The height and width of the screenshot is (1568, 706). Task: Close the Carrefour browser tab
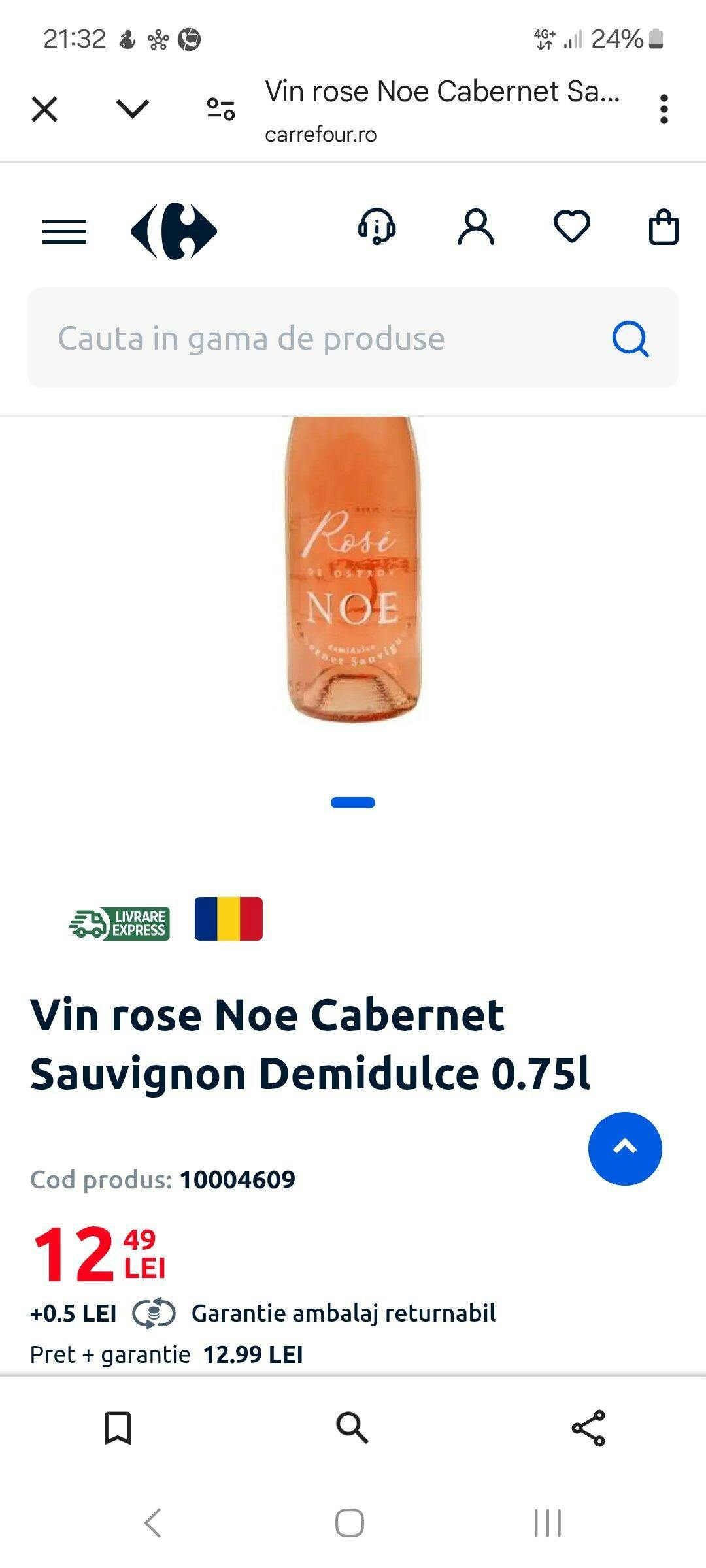click(44, 109)
